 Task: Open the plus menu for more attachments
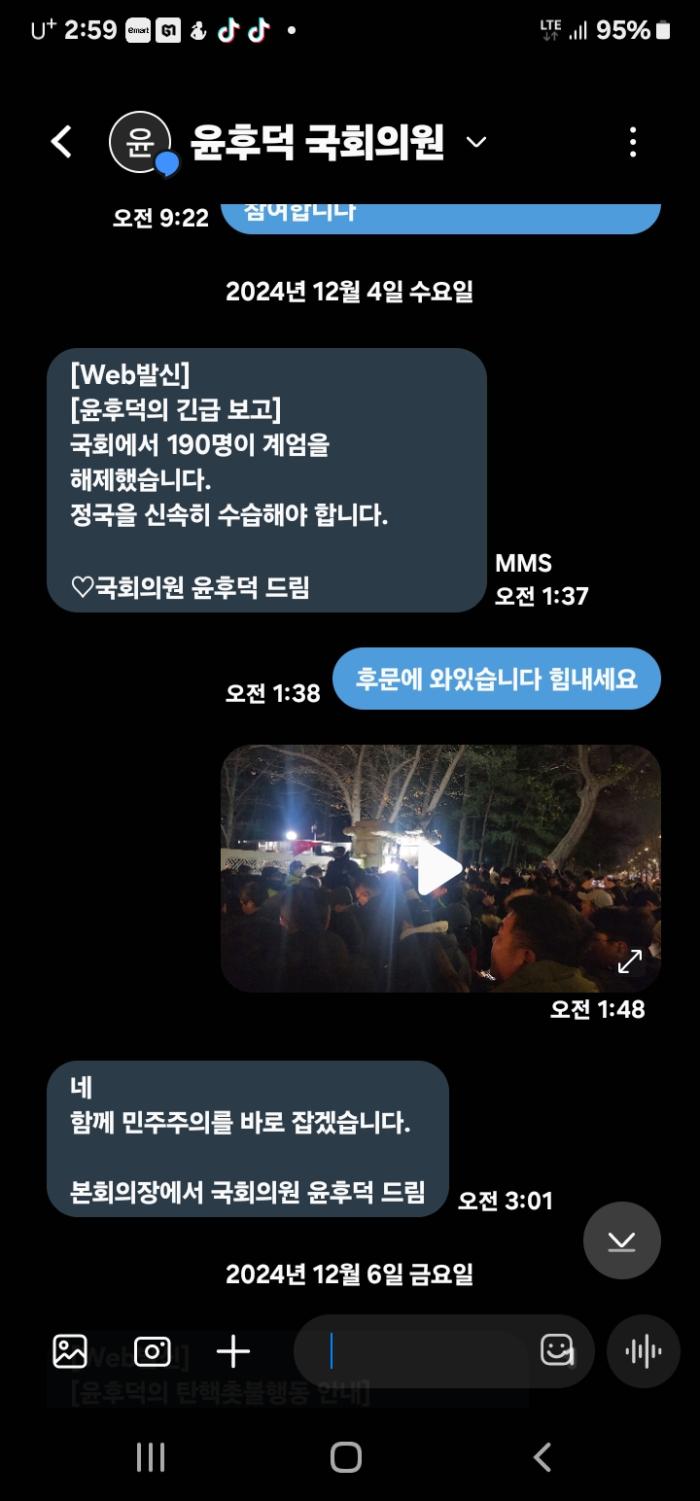pyautogui.click(x=233, y=1352)
